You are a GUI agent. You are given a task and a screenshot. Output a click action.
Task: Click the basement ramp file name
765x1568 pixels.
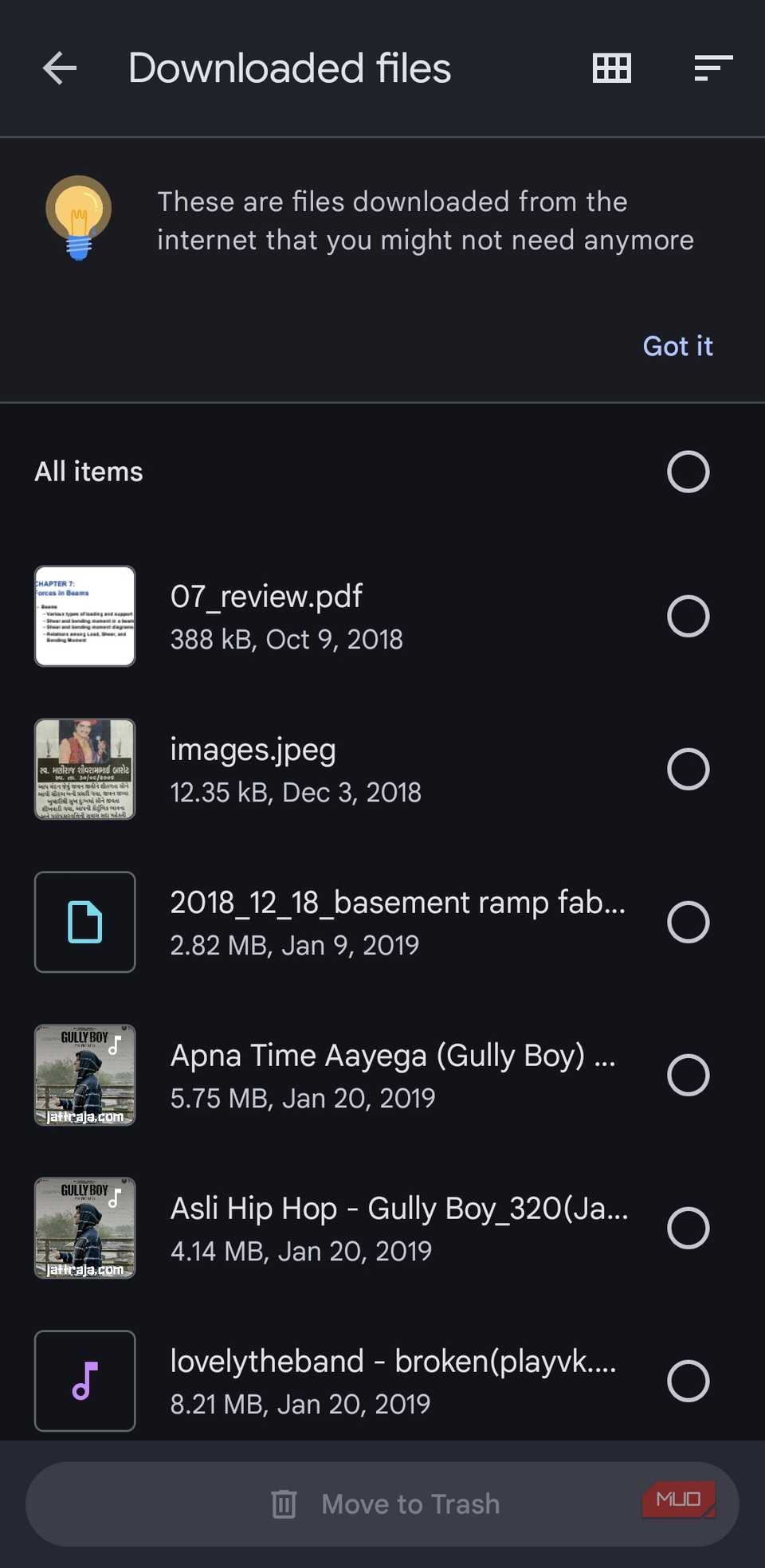(397, 903)
